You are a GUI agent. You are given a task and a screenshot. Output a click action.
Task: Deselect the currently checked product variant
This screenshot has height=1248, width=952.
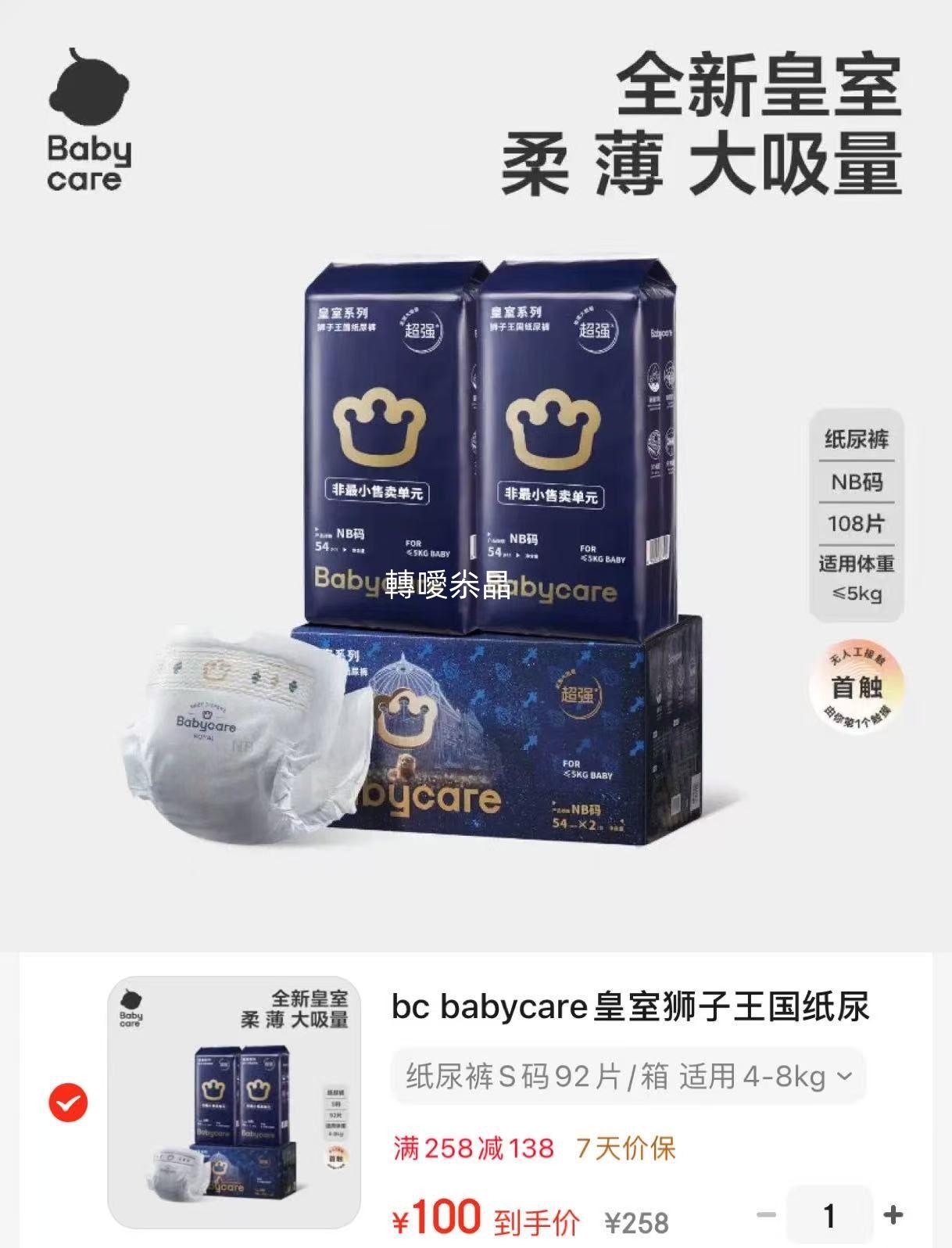(x=69, y=1100)
